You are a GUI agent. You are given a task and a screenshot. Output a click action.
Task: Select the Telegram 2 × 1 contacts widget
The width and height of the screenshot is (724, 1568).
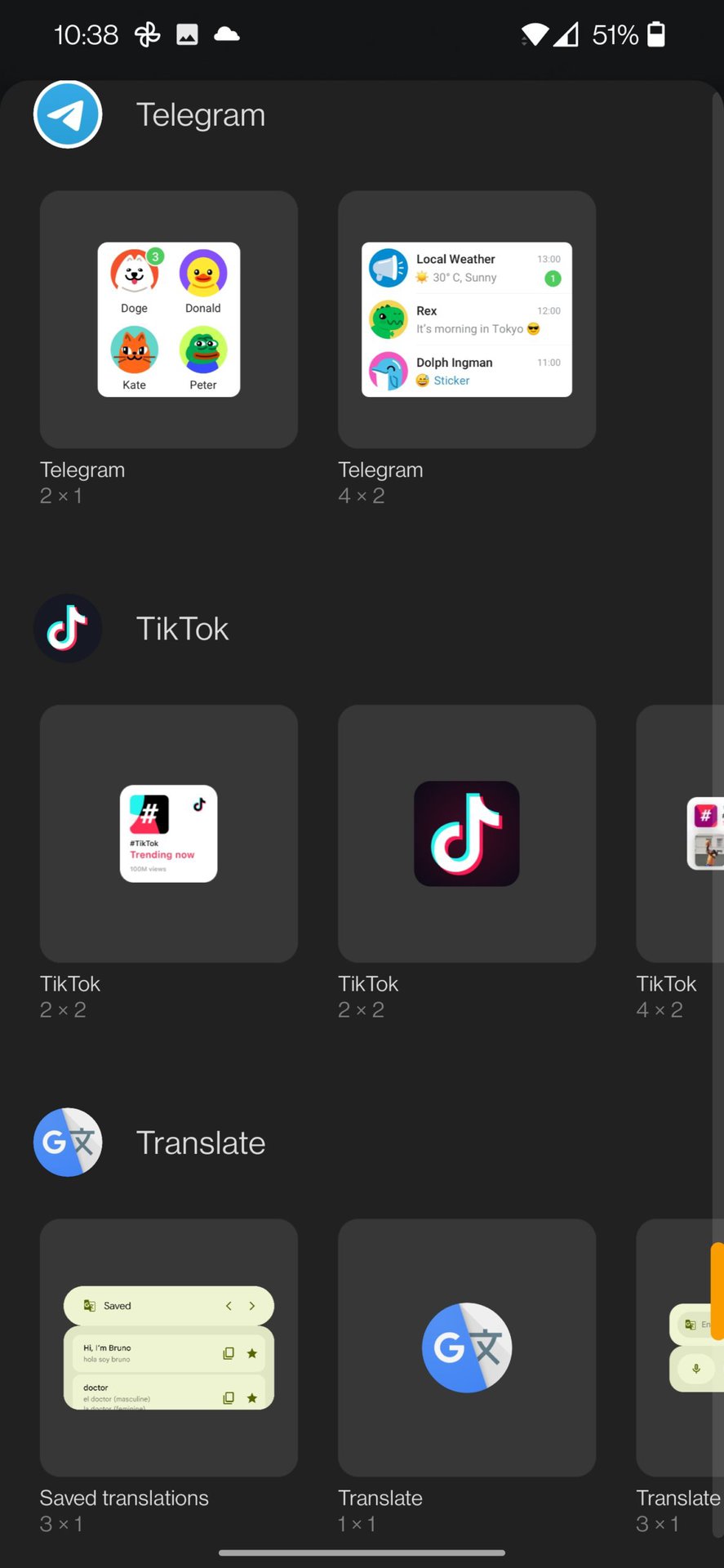pos(168,319)
